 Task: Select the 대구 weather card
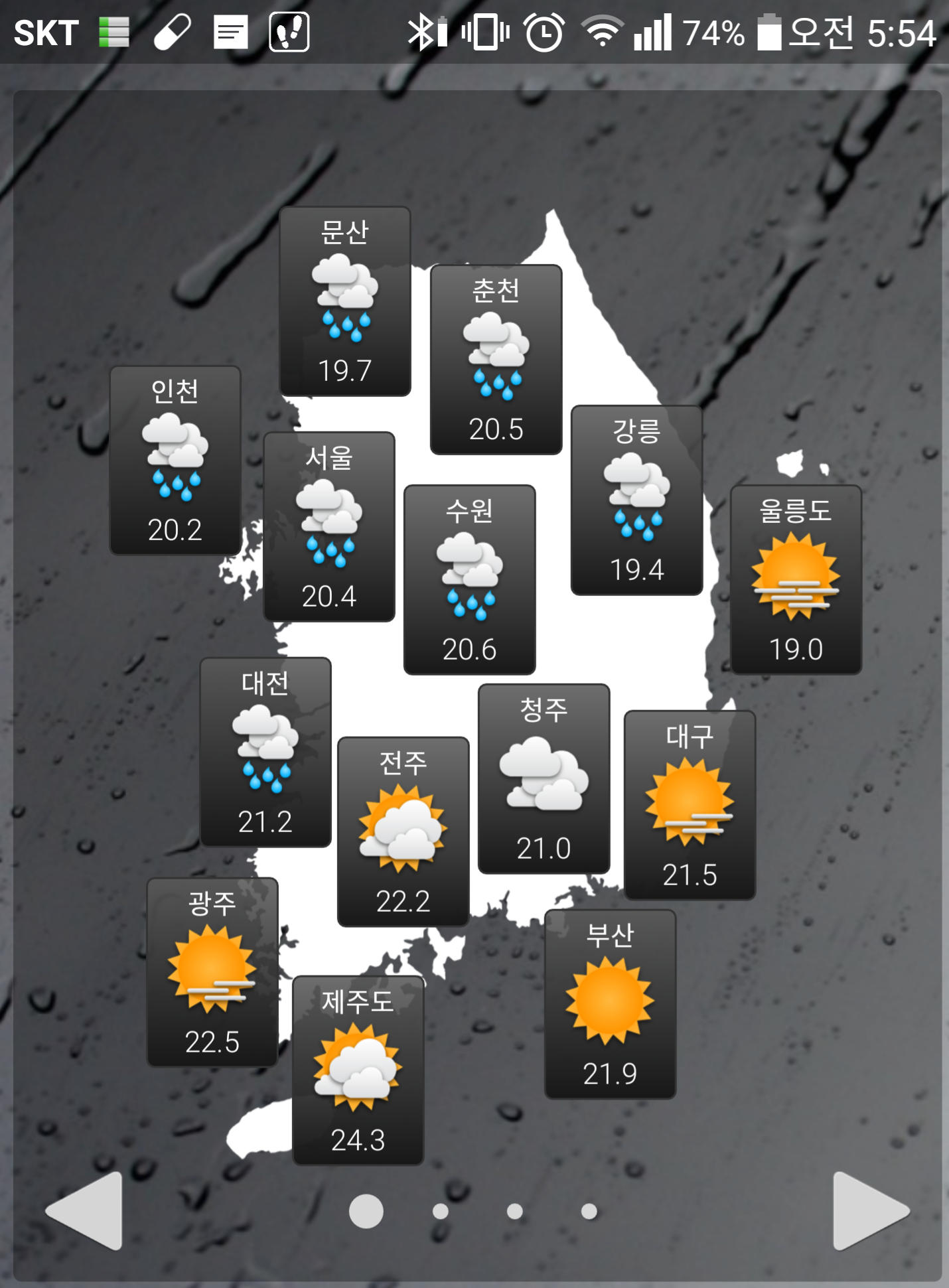(690, 805)
